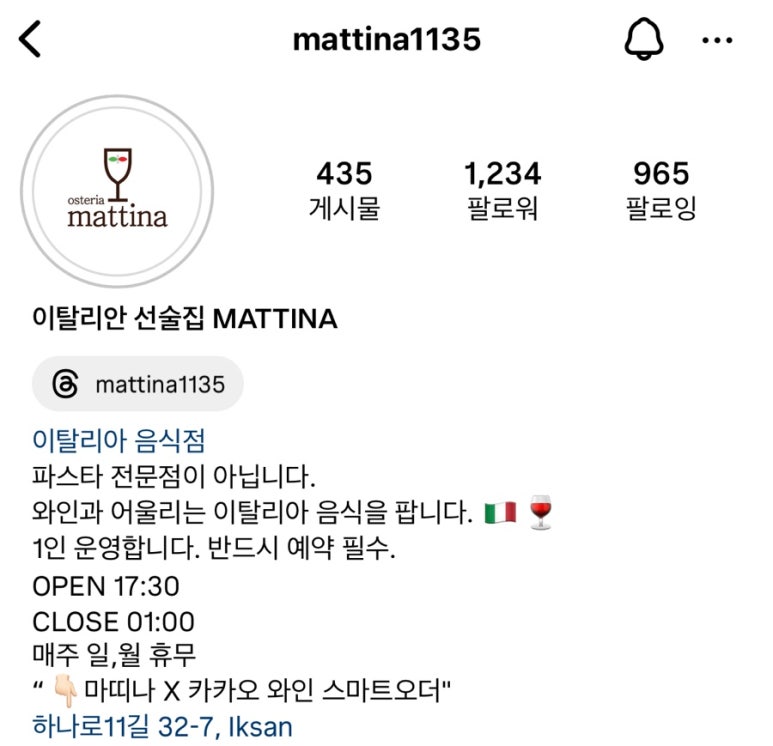This screenshot has height=746, width=773.
Task: Open the notifications bell for mattina1135
Action: click(x=644, y=40)
